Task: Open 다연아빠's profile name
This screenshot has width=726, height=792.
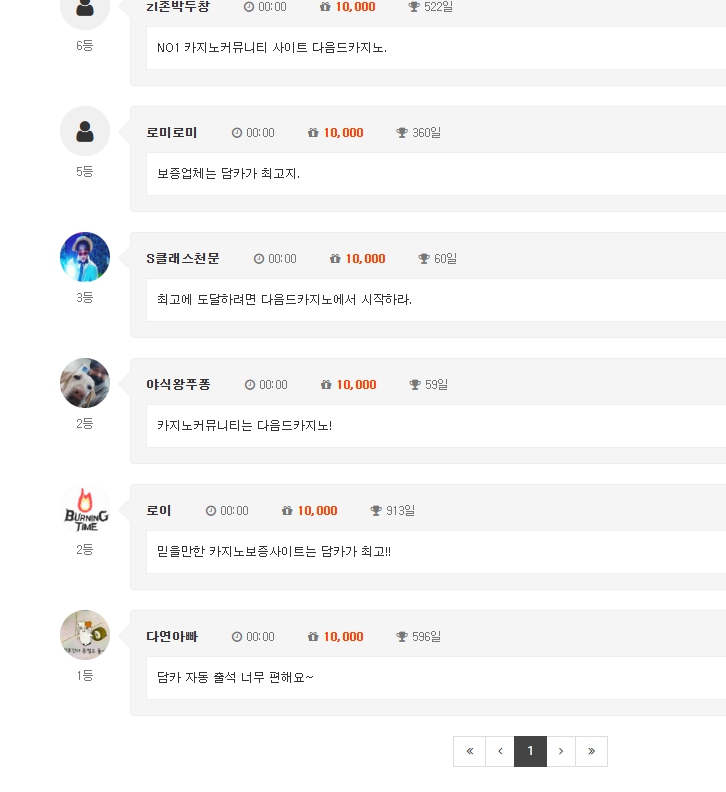Action: pyautogui.click(x=172, y=637)
